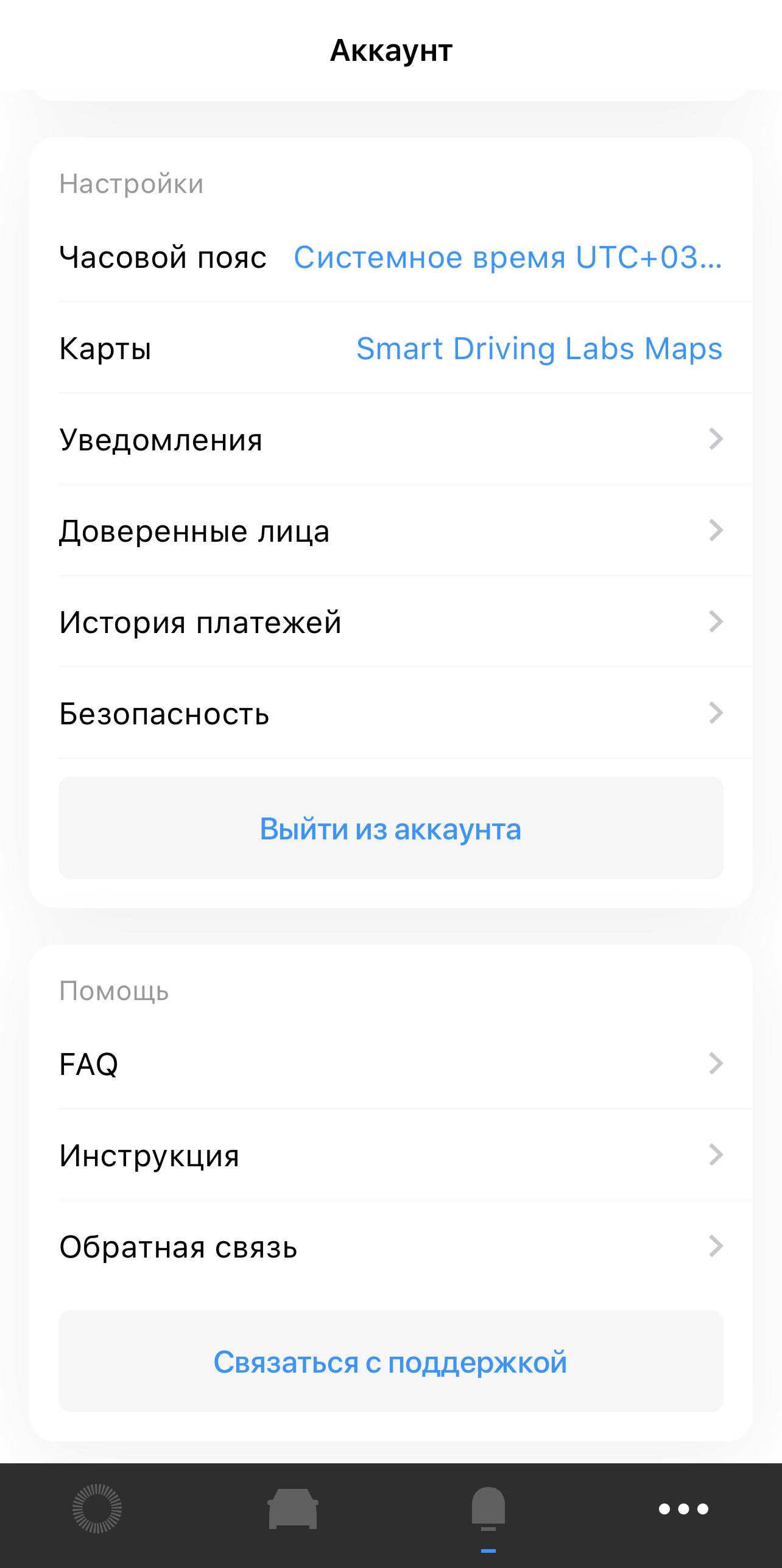Open the three-dots more tab
Screen dimensions: 782x1568
click(x=683, y=1508)
